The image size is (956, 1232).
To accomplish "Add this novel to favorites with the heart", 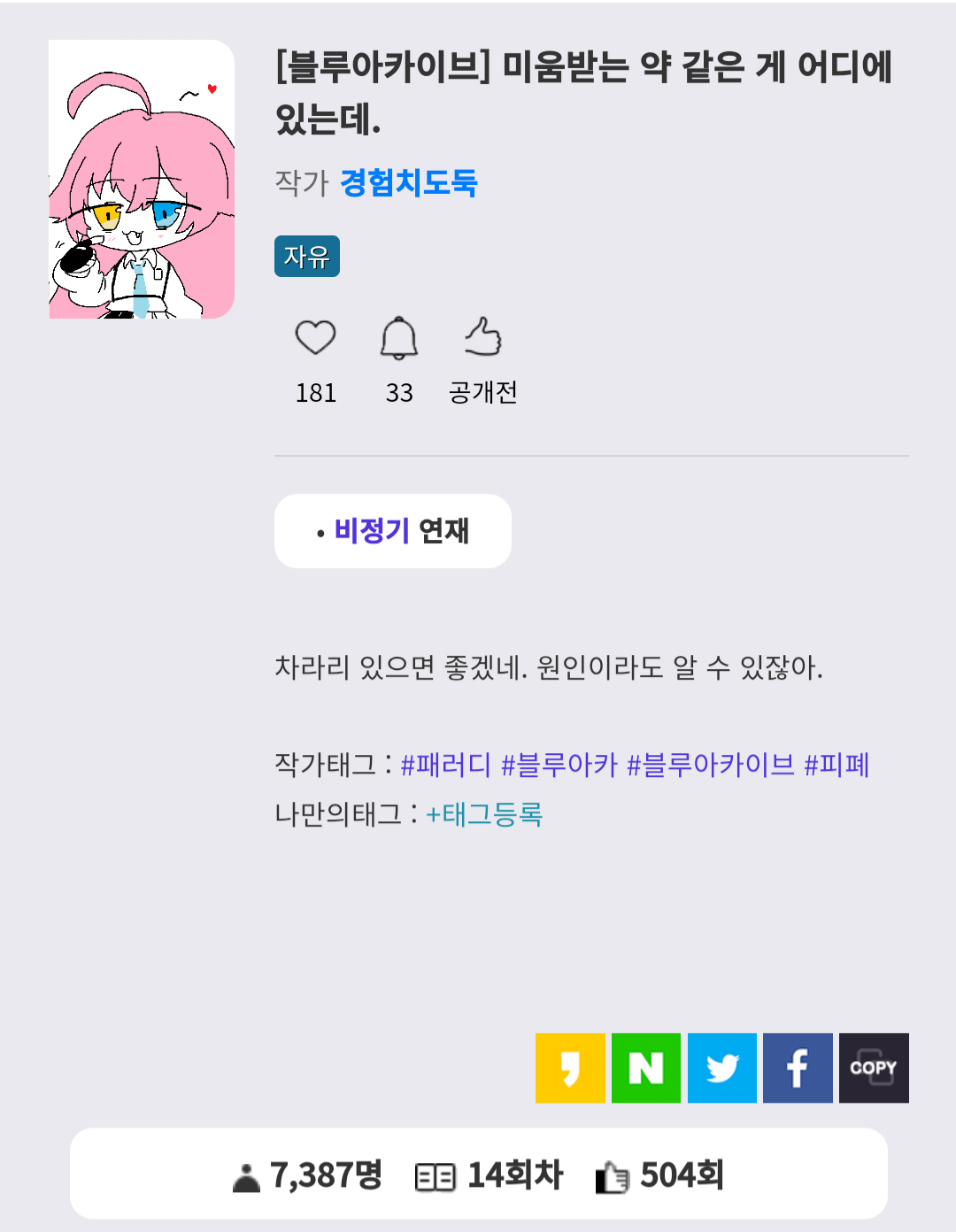I will (315, 338).
